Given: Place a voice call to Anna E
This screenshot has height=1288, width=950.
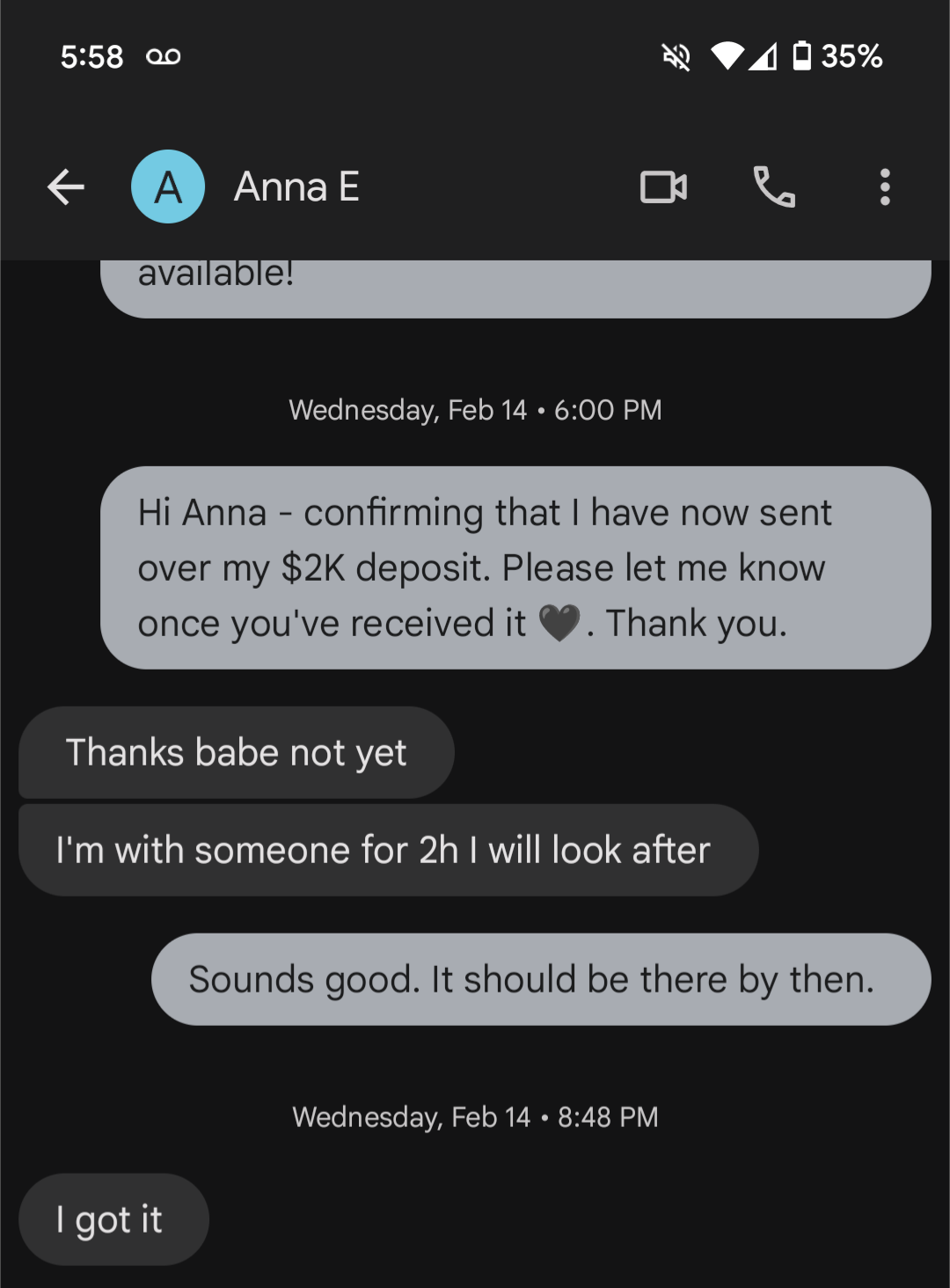Looking at the screenshot, I should click(x=774, y=187).
